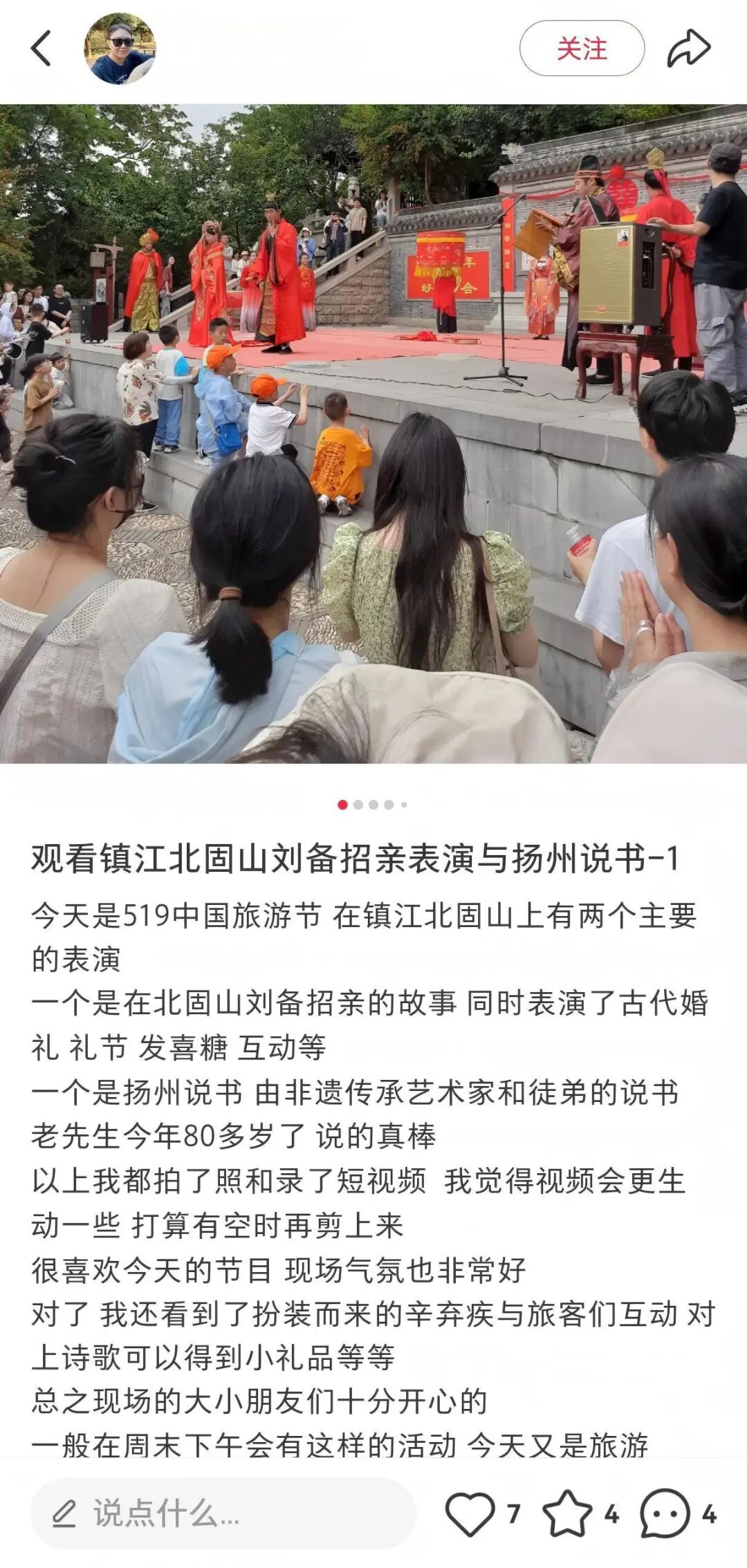Follow the author with 关注 button
747x1568 pixels.
click(582, 48)
